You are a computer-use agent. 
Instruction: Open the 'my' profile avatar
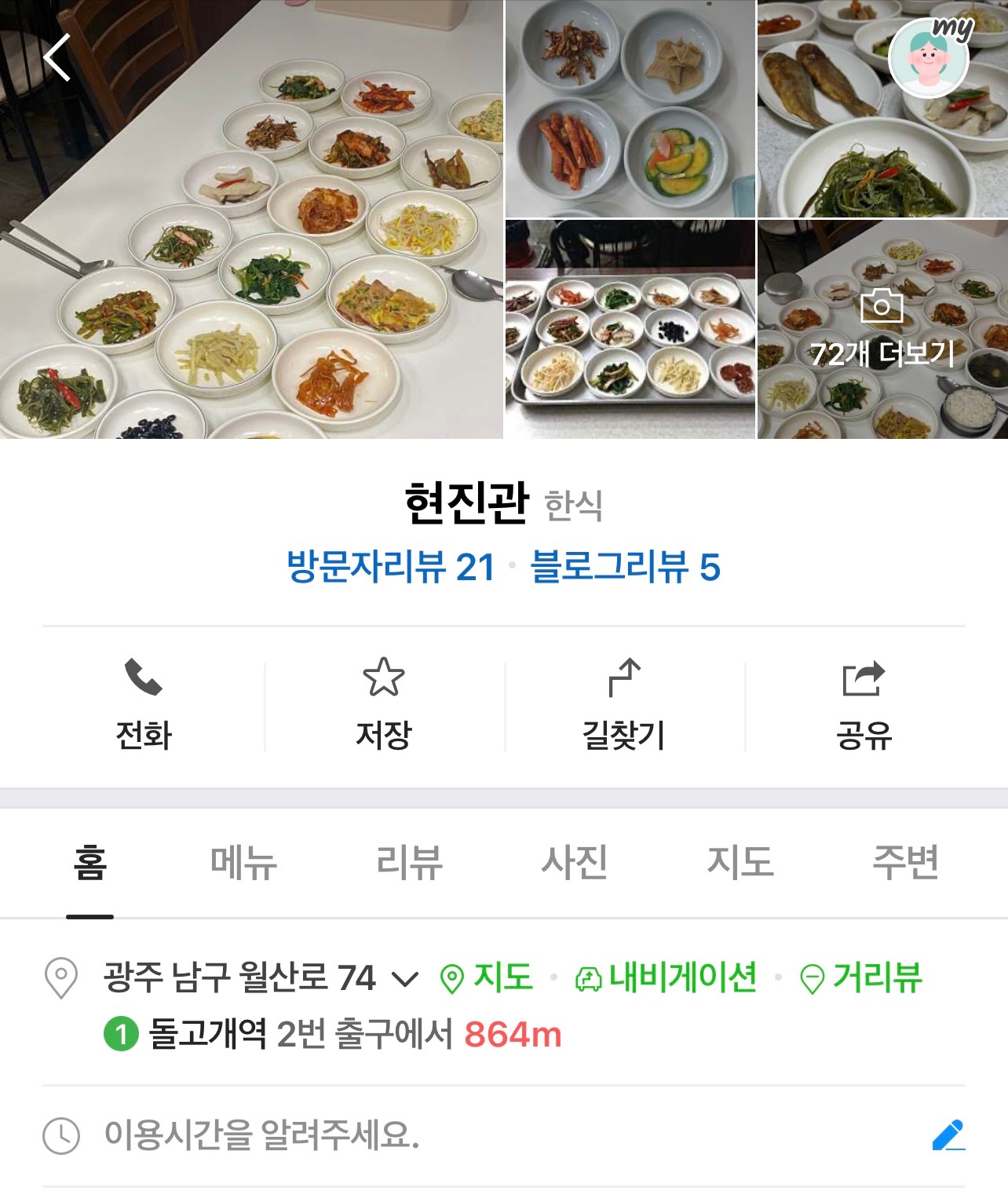(x=931, y=56)
